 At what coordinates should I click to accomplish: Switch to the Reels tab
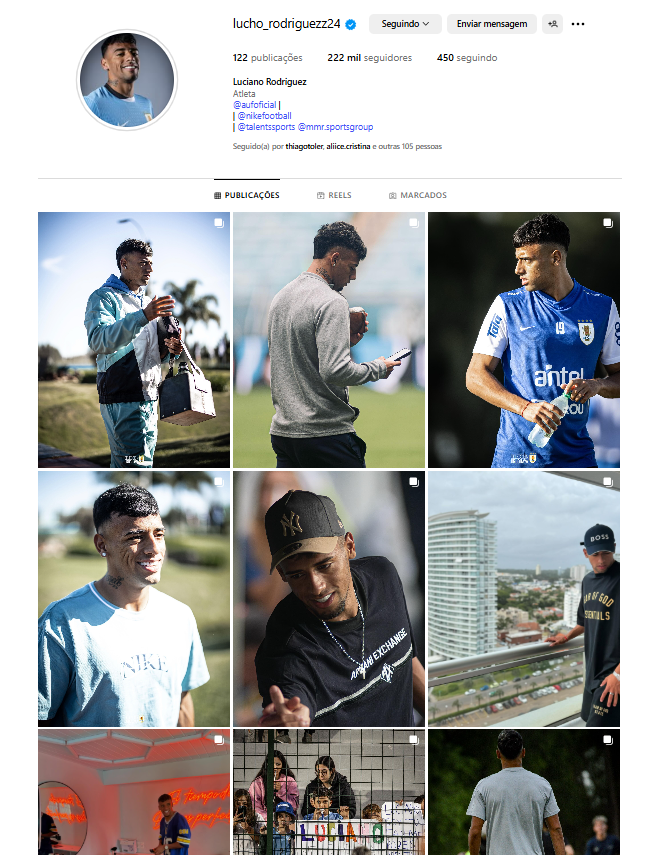click(334, 195)
